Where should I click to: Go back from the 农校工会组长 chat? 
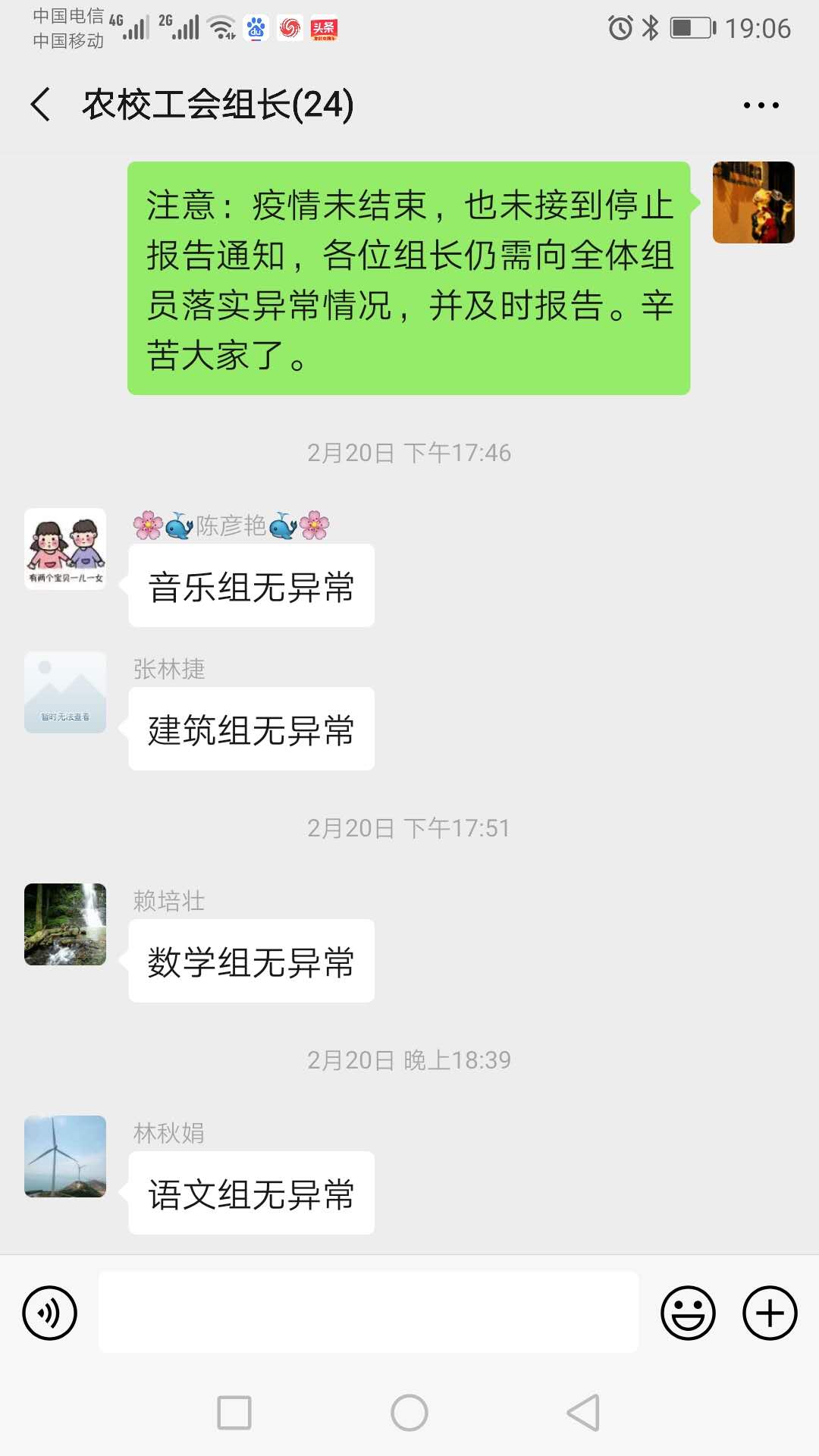pos(41,105)
